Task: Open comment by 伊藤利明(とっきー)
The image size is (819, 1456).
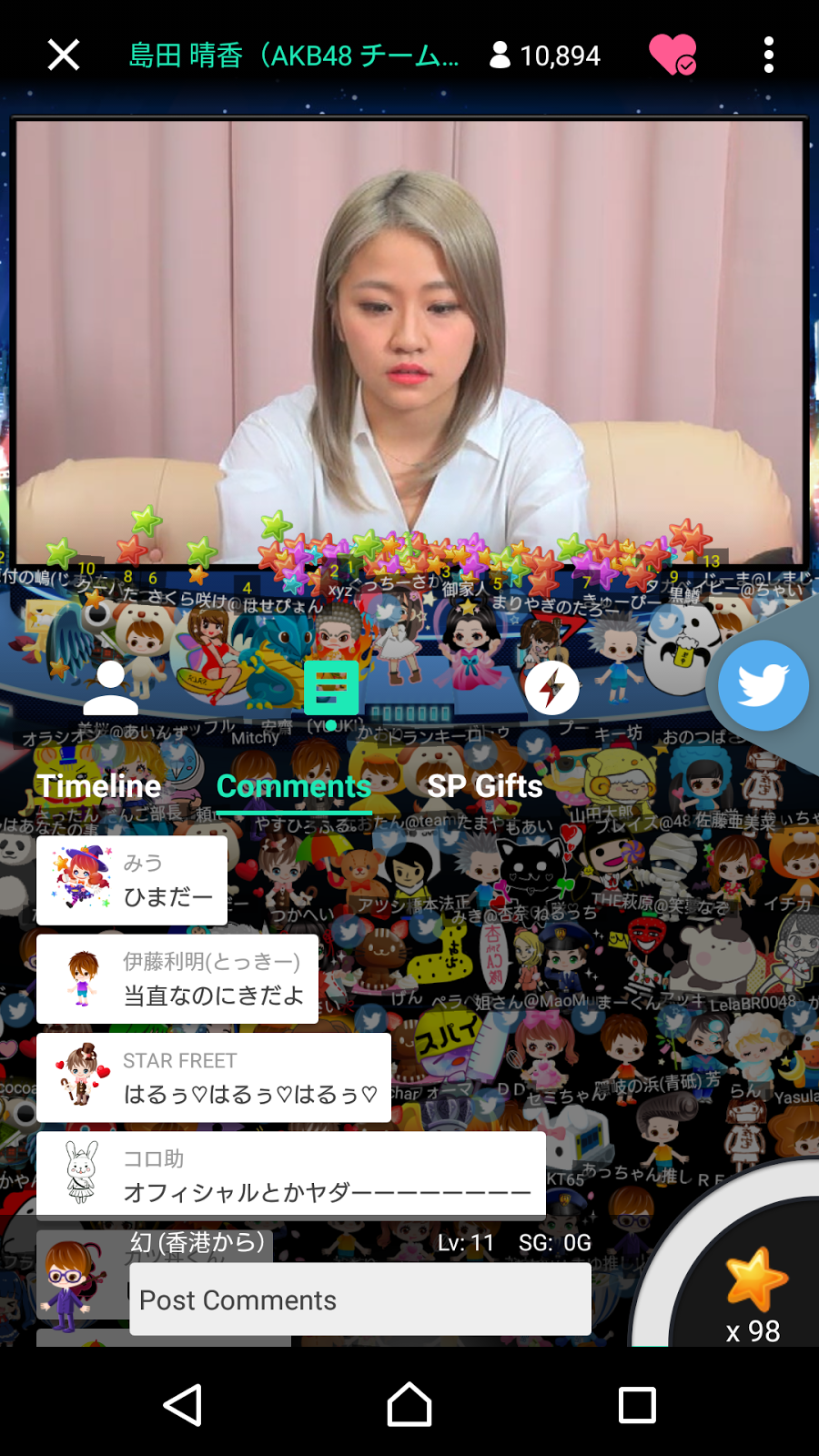Action: point(177,979)
